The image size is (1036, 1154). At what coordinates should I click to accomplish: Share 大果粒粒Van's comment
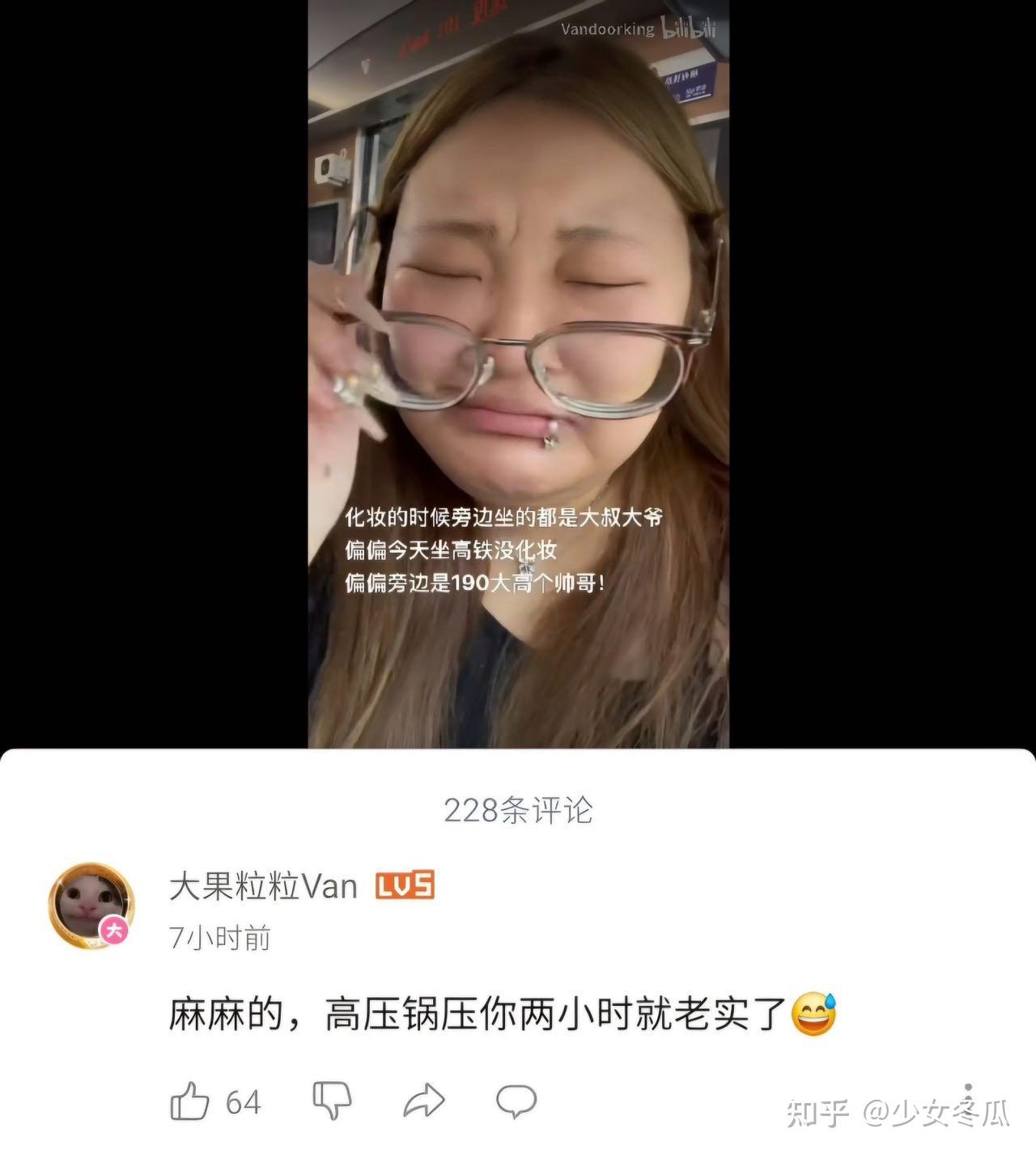coord(424,1101)
